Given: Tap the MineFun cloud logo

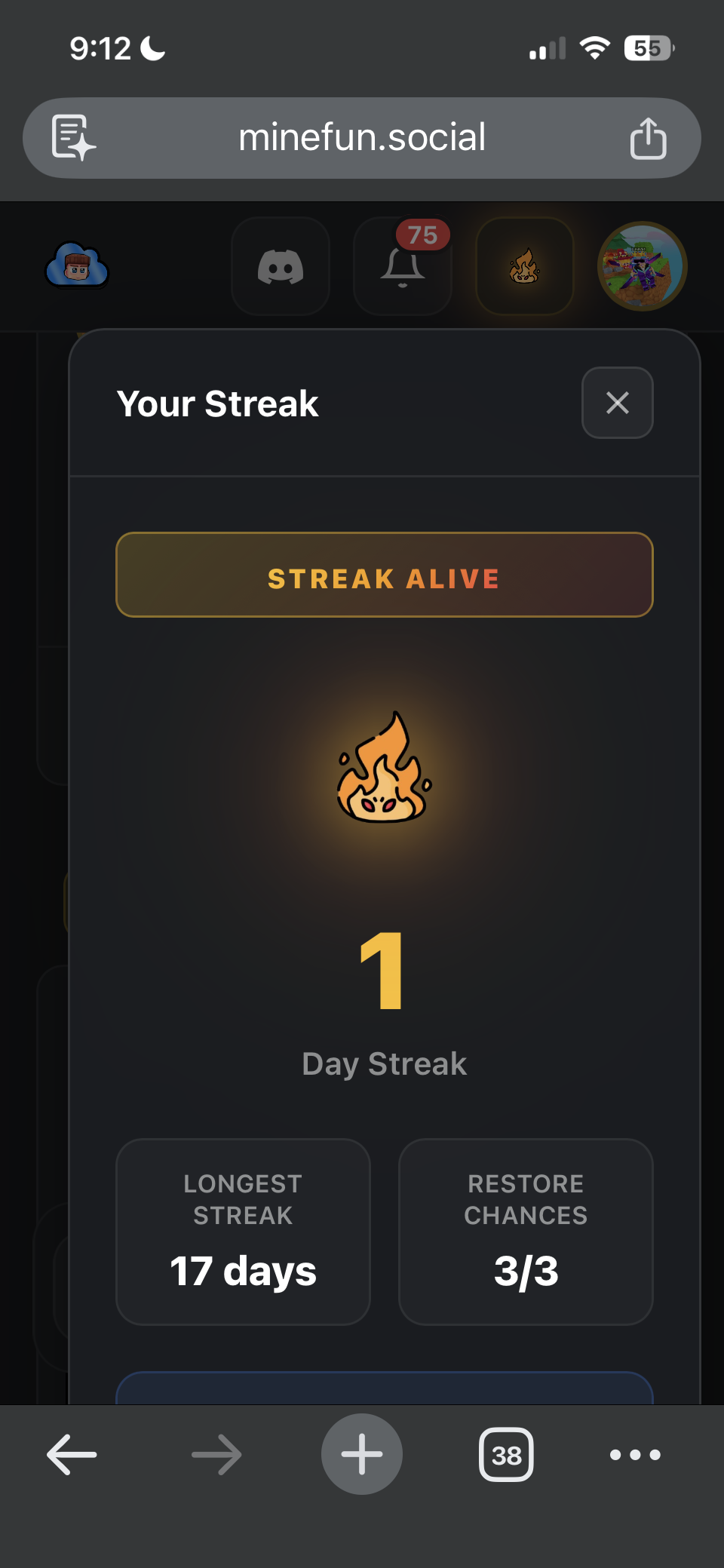Looking at the screenshot, I should (x=77, y=266).
